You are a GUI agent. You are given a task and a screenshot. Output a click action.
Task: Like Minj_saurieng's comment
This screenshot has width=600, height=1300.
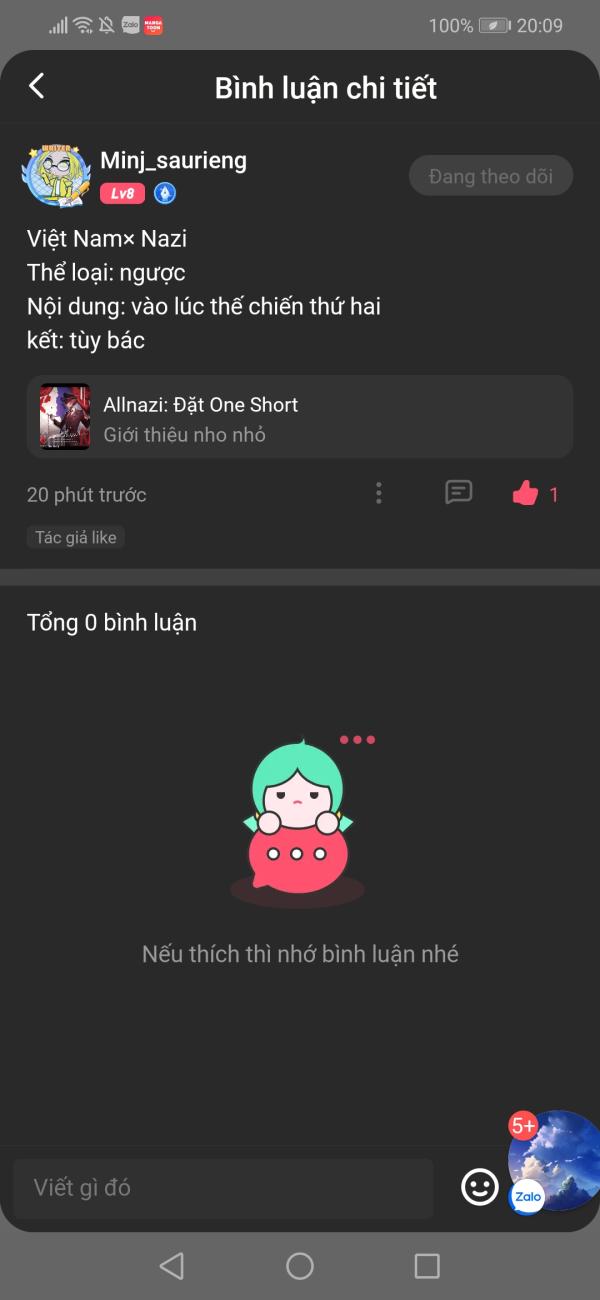click(x=526, y=493)
